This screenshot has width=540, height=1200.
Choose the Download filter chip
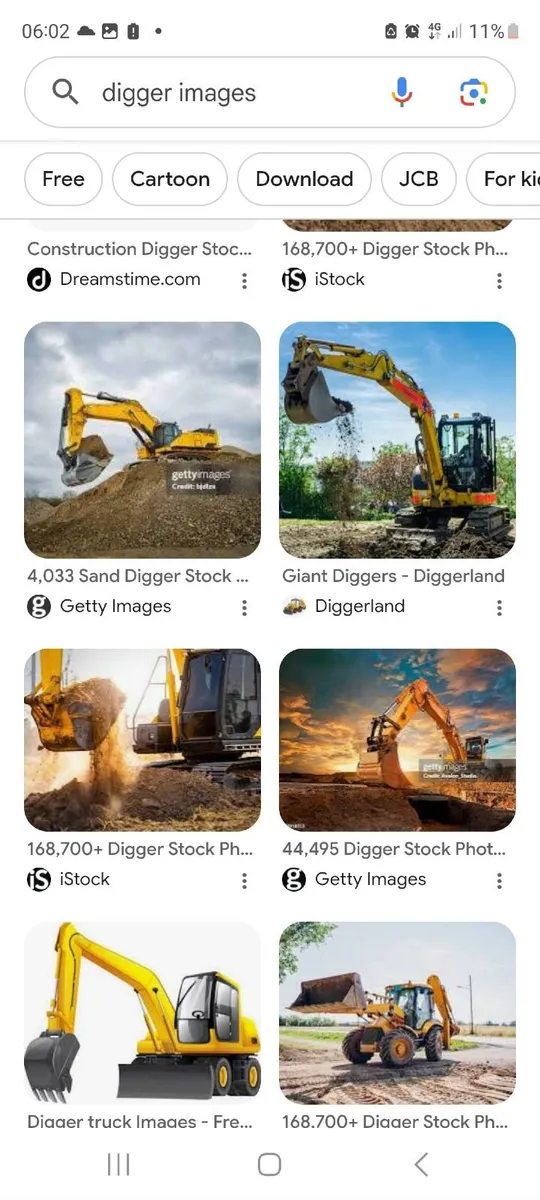[x=304, y=179]
